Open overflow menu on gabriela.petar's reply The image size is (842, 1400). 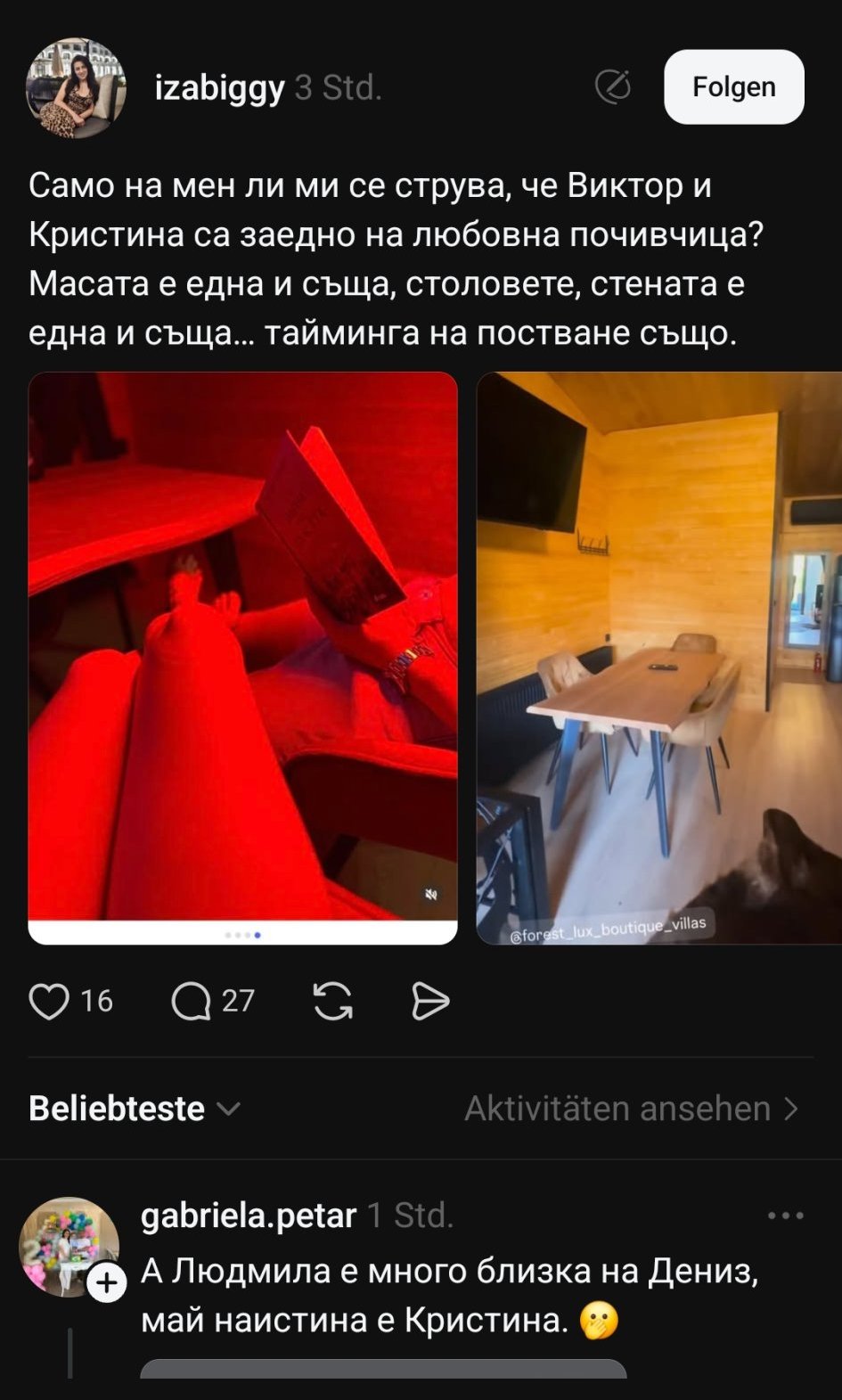click(x=785, y=1216)
